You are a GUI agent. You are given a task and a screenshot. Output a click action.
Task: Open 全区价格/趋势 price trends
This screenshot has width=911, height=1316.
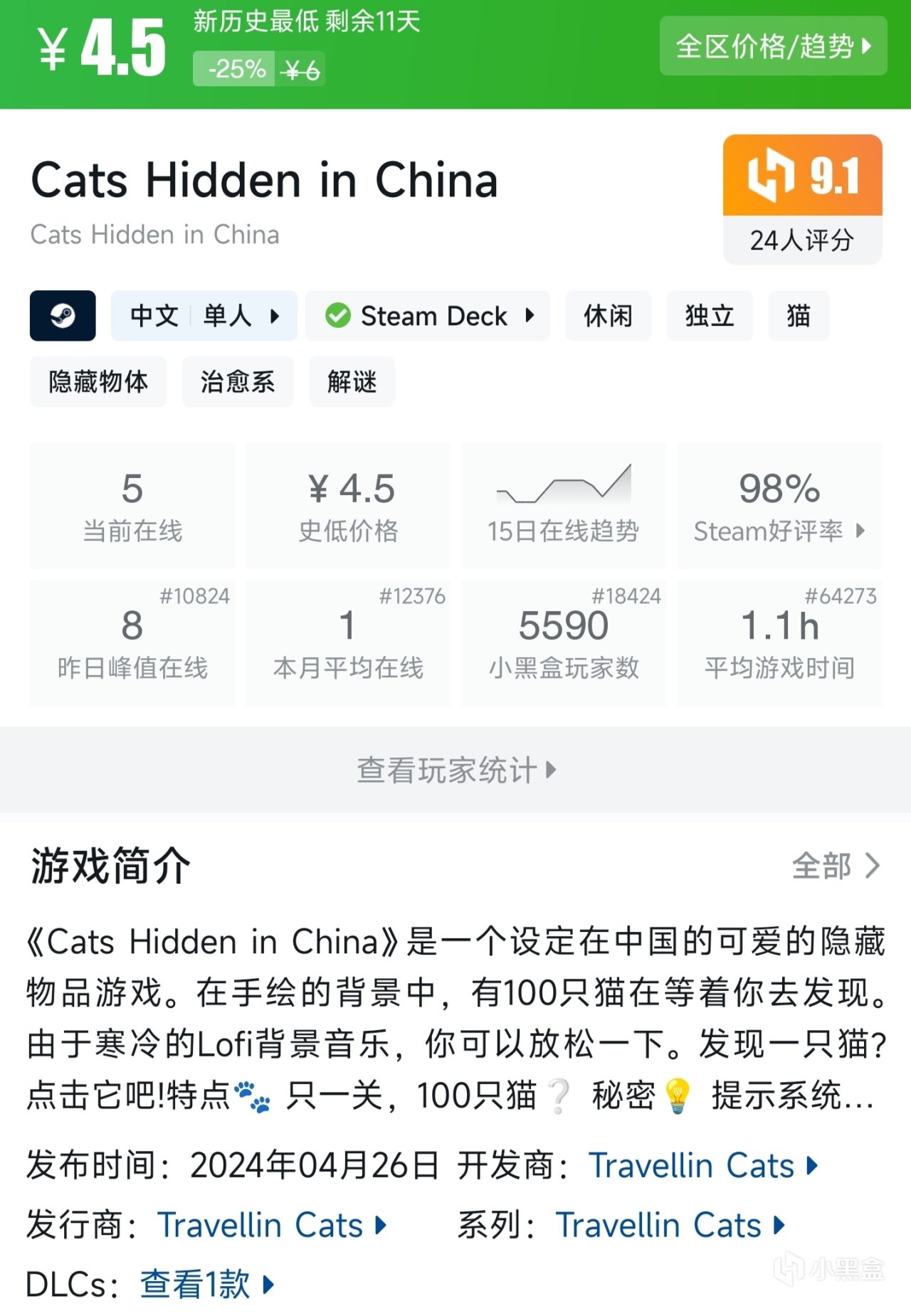point(773,46)
